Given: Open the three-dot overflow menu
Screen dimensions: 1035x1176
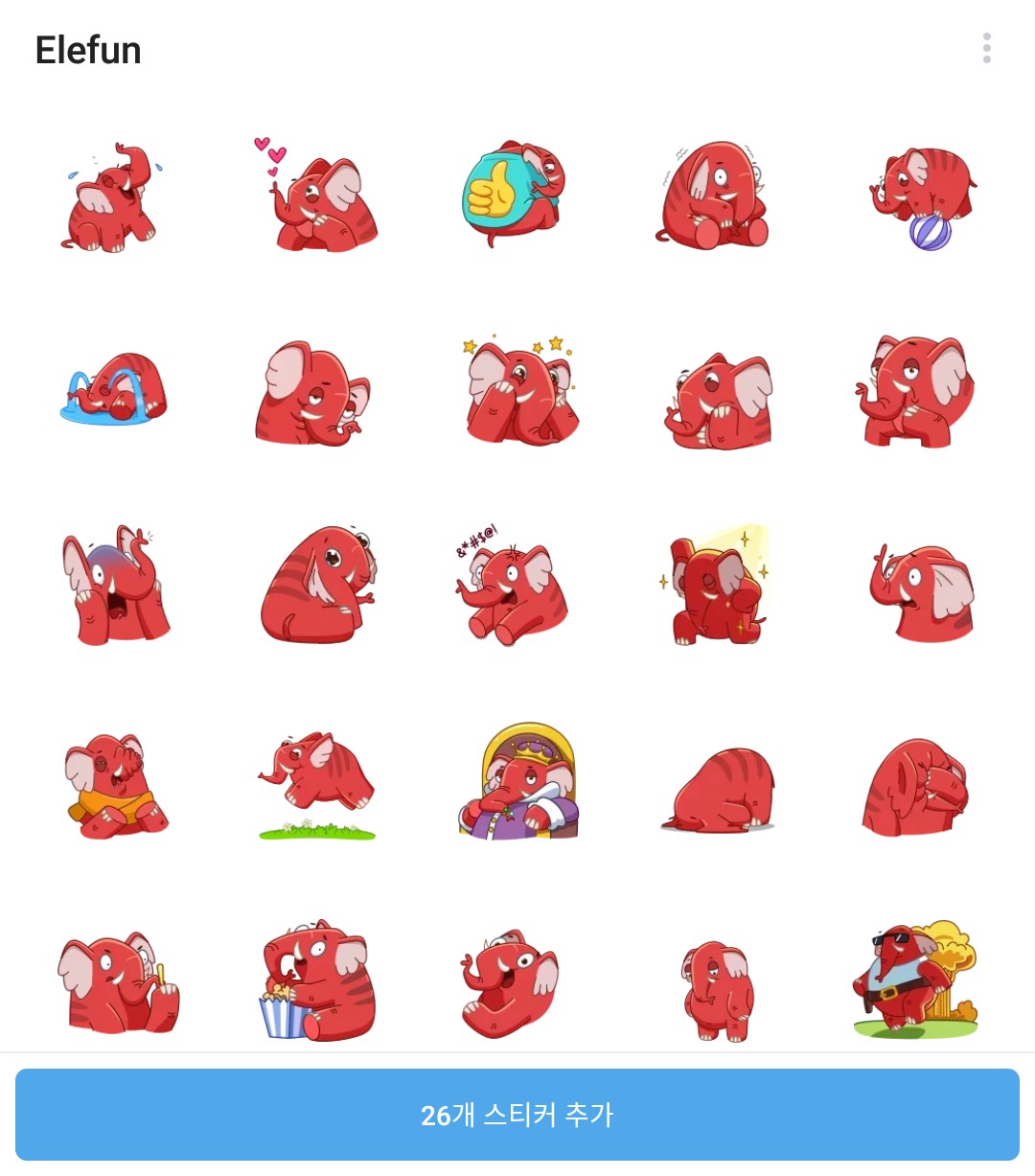Looking at the screenshot, I should click(x=986, y=49).
